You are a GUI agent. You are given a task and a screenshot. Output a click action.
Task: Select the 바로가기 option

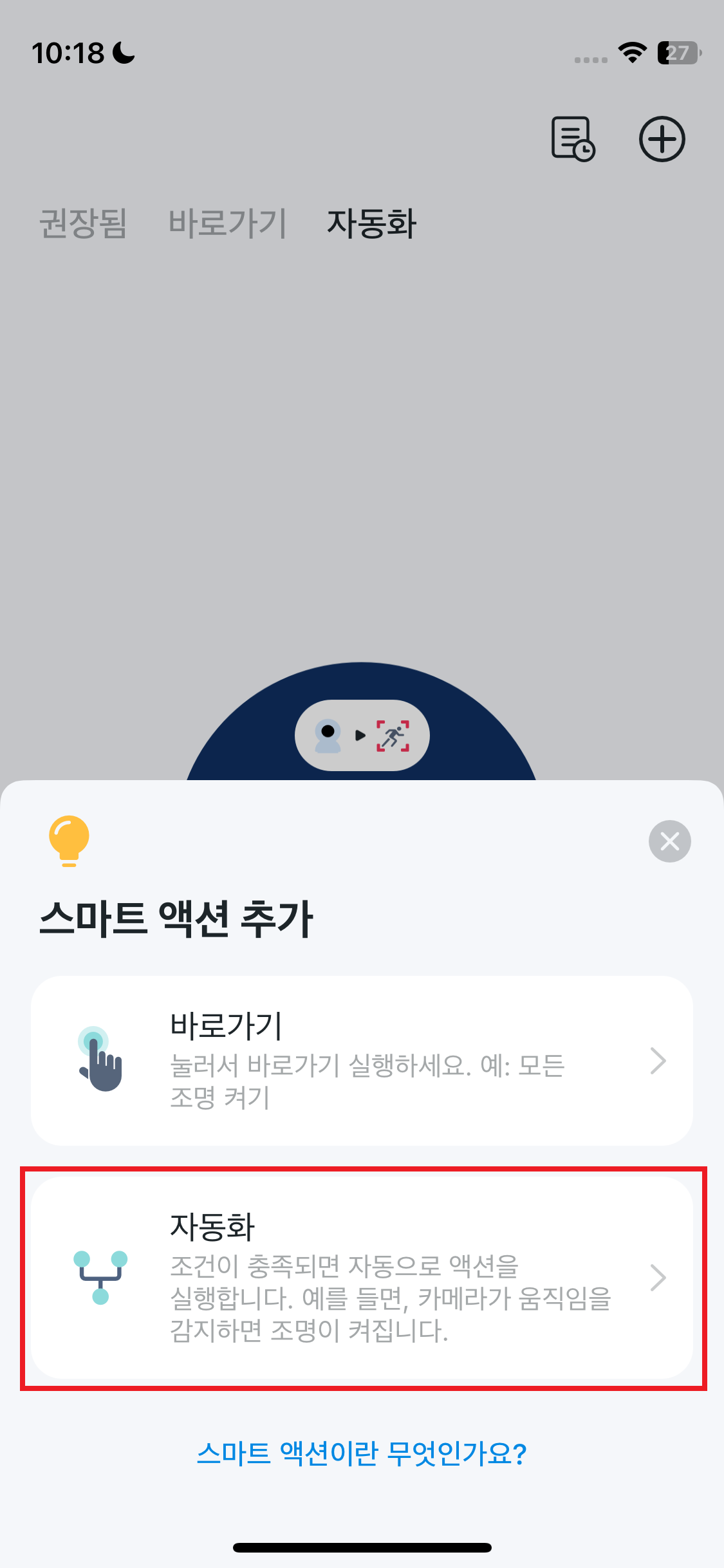pyautogui.click(x=362, y=1060)
